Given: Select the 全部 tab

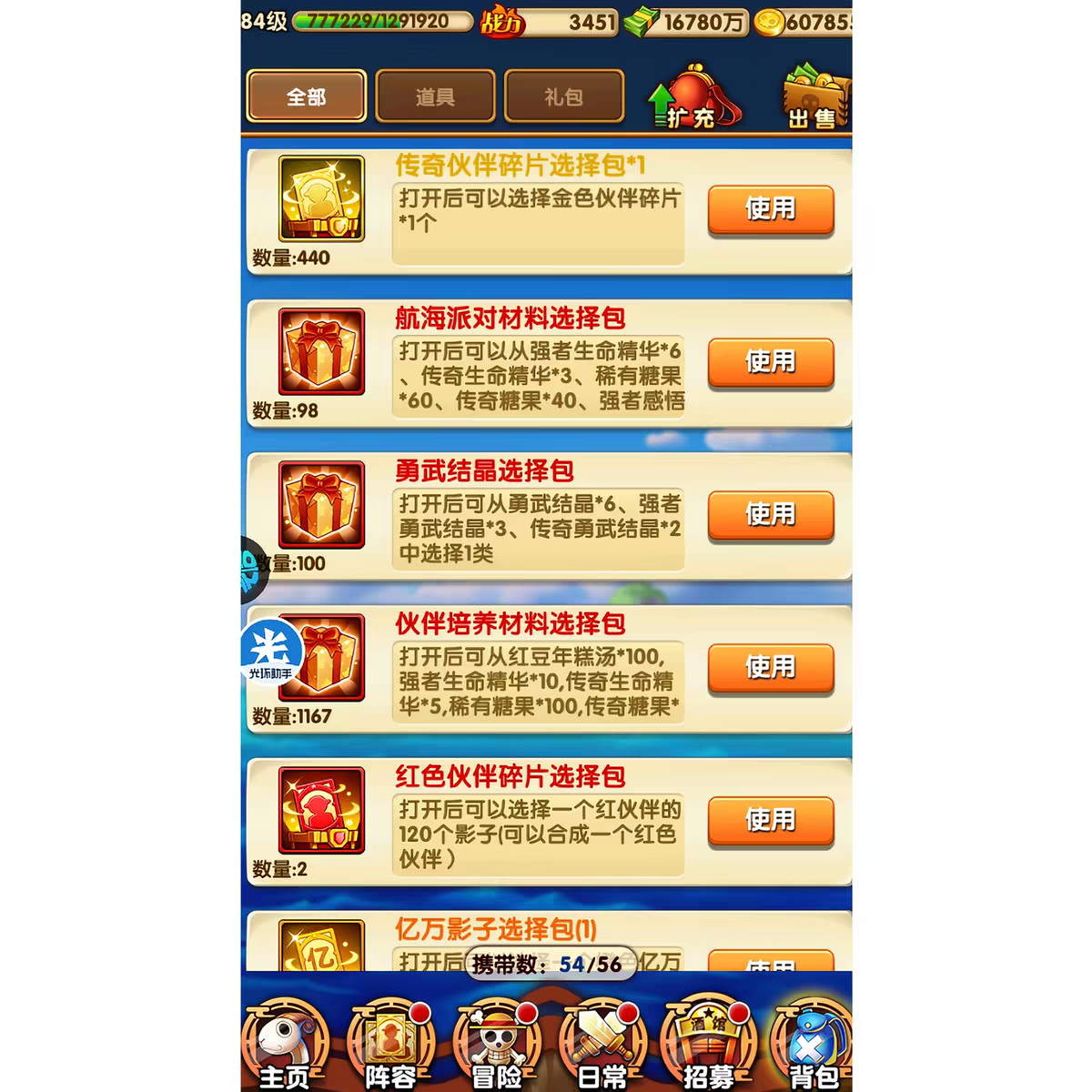Looking at the screenshot, I should pyautogui.click(x=307, y=96).
